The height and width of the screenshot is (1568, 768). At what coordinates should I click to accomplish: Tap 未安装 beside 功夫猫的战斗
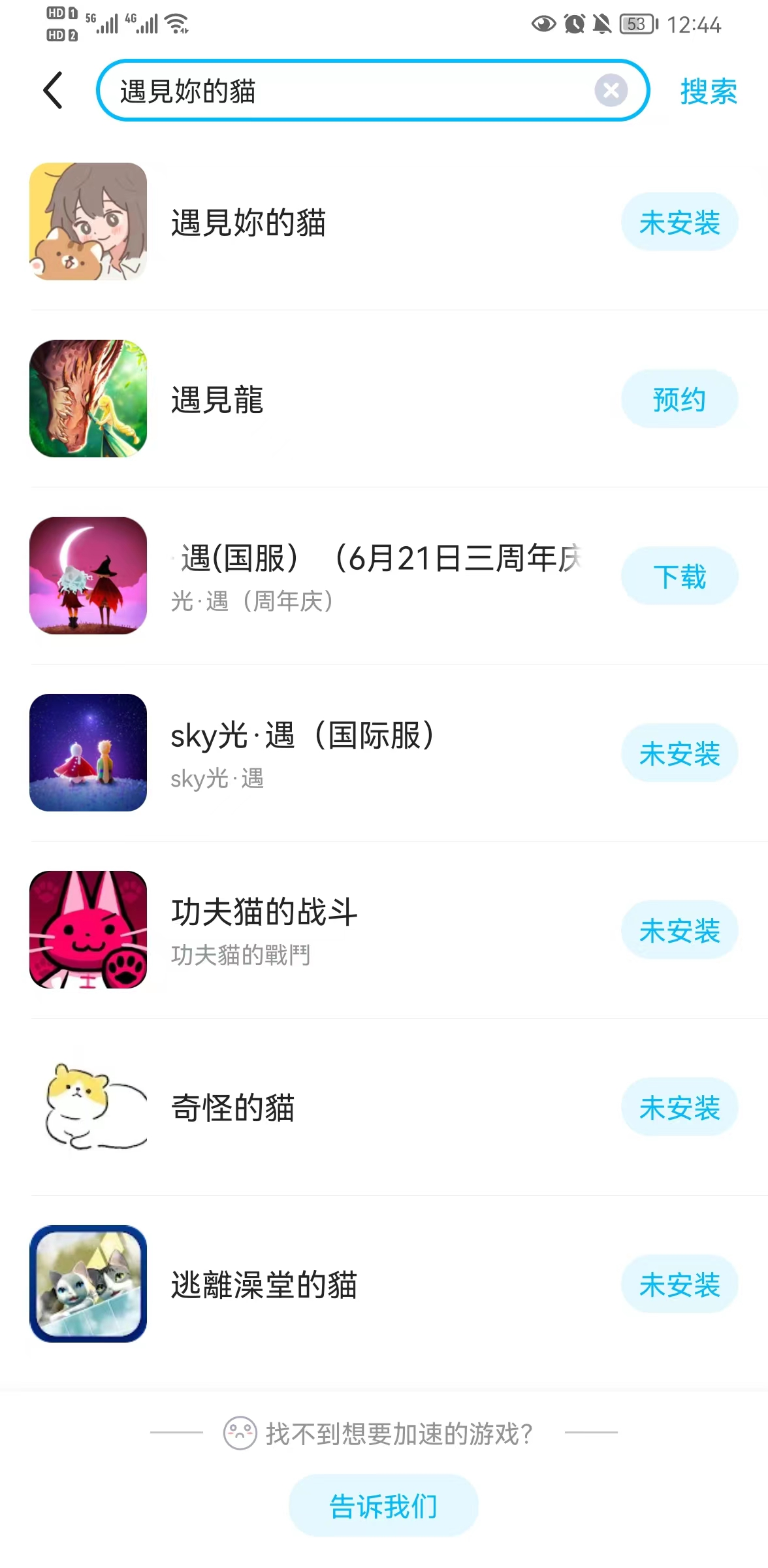679,930
